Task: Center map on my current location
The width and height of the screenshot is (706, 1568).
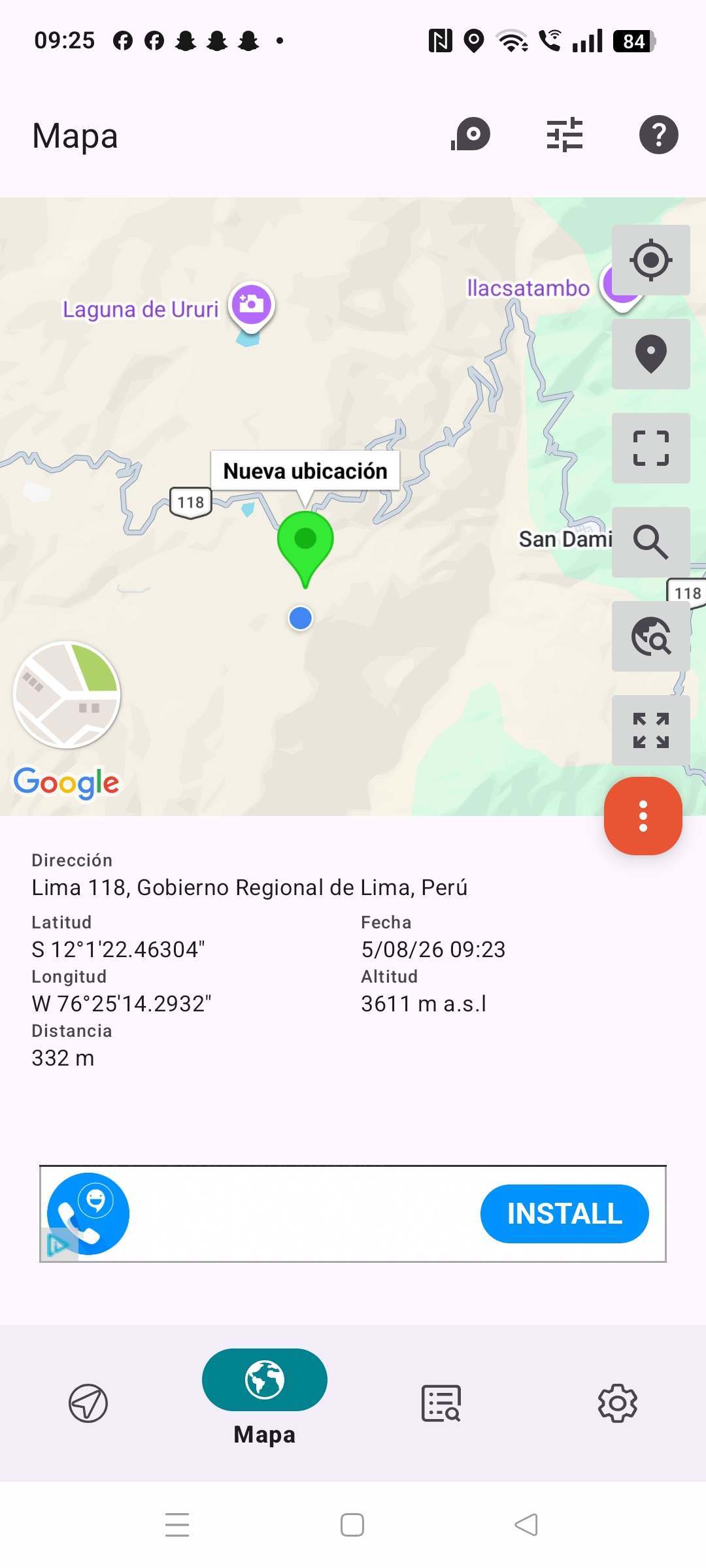Action: pos(651,260)
